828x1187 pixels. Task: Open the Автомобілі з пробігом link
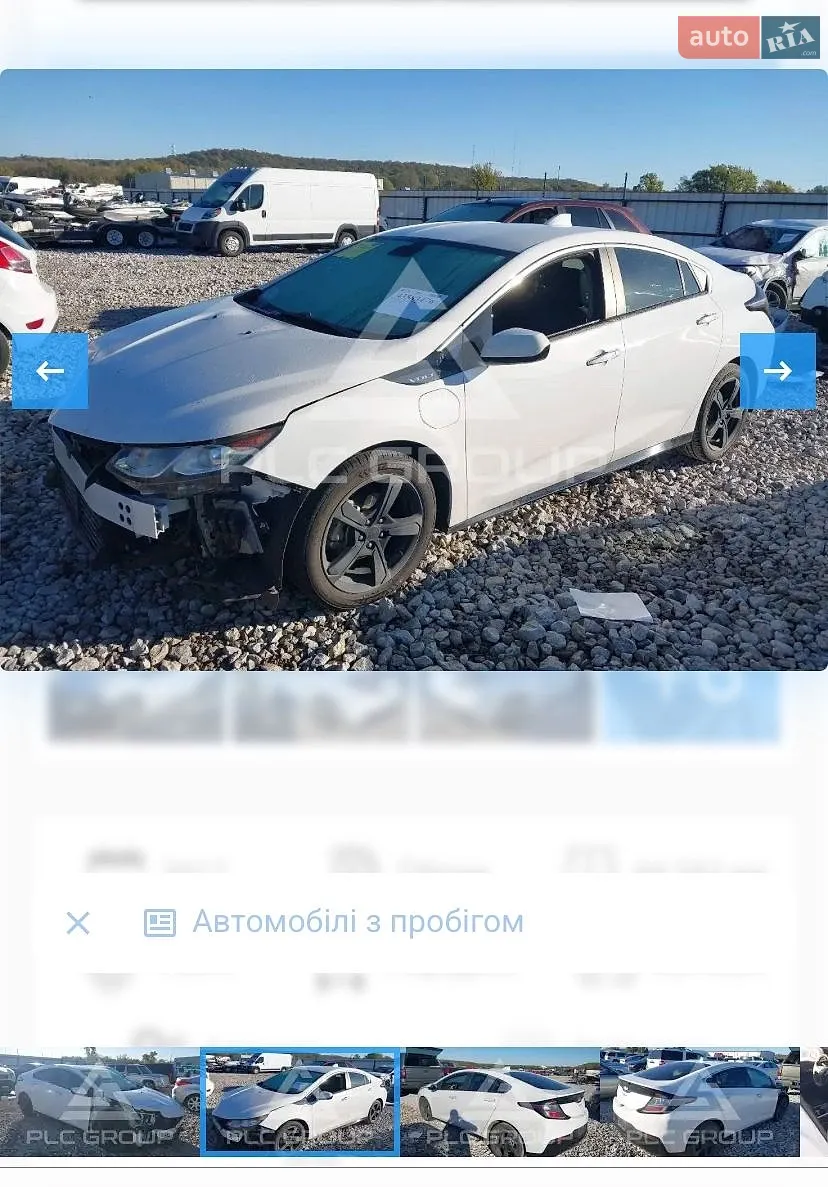click(357, 922)
